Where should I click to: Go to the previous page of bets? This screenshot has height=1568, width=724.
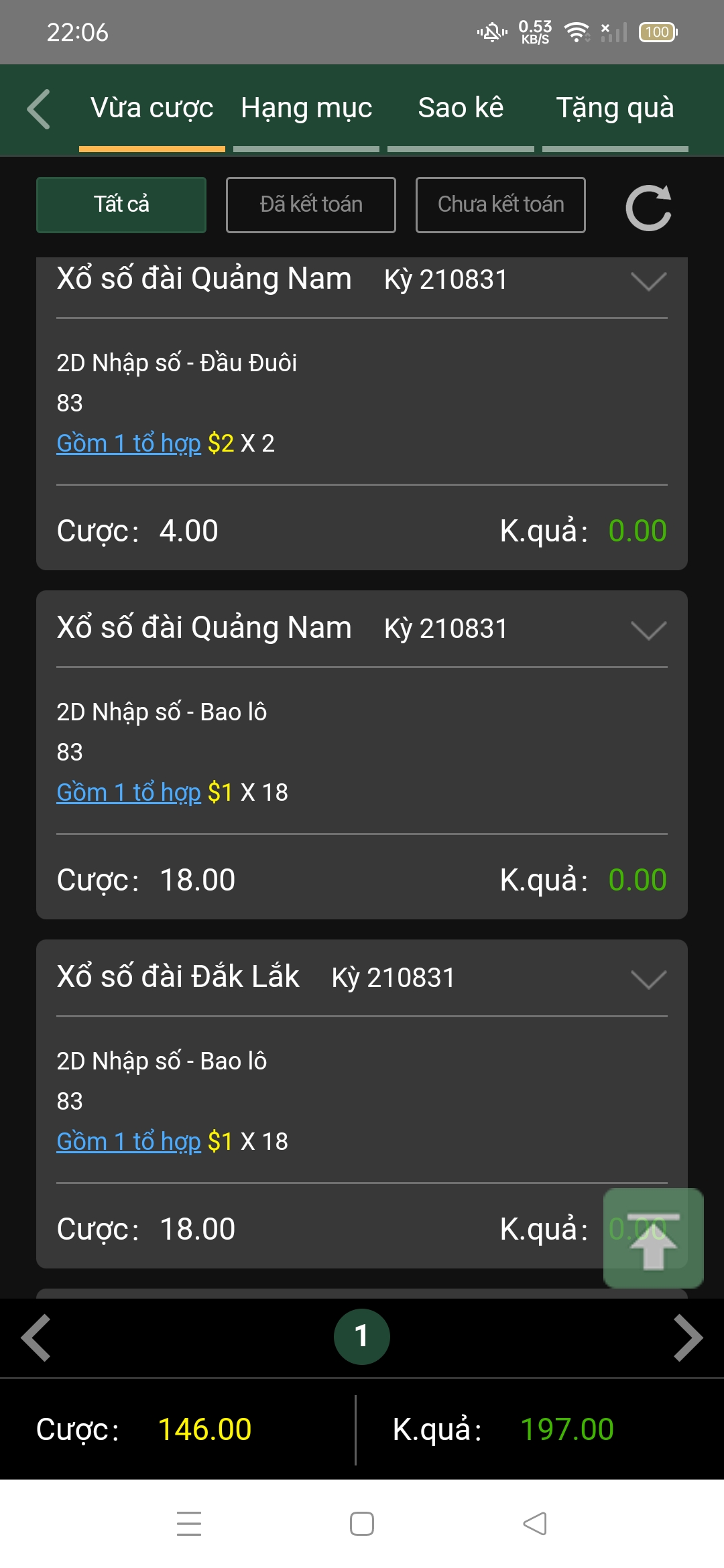[36, 1337]
